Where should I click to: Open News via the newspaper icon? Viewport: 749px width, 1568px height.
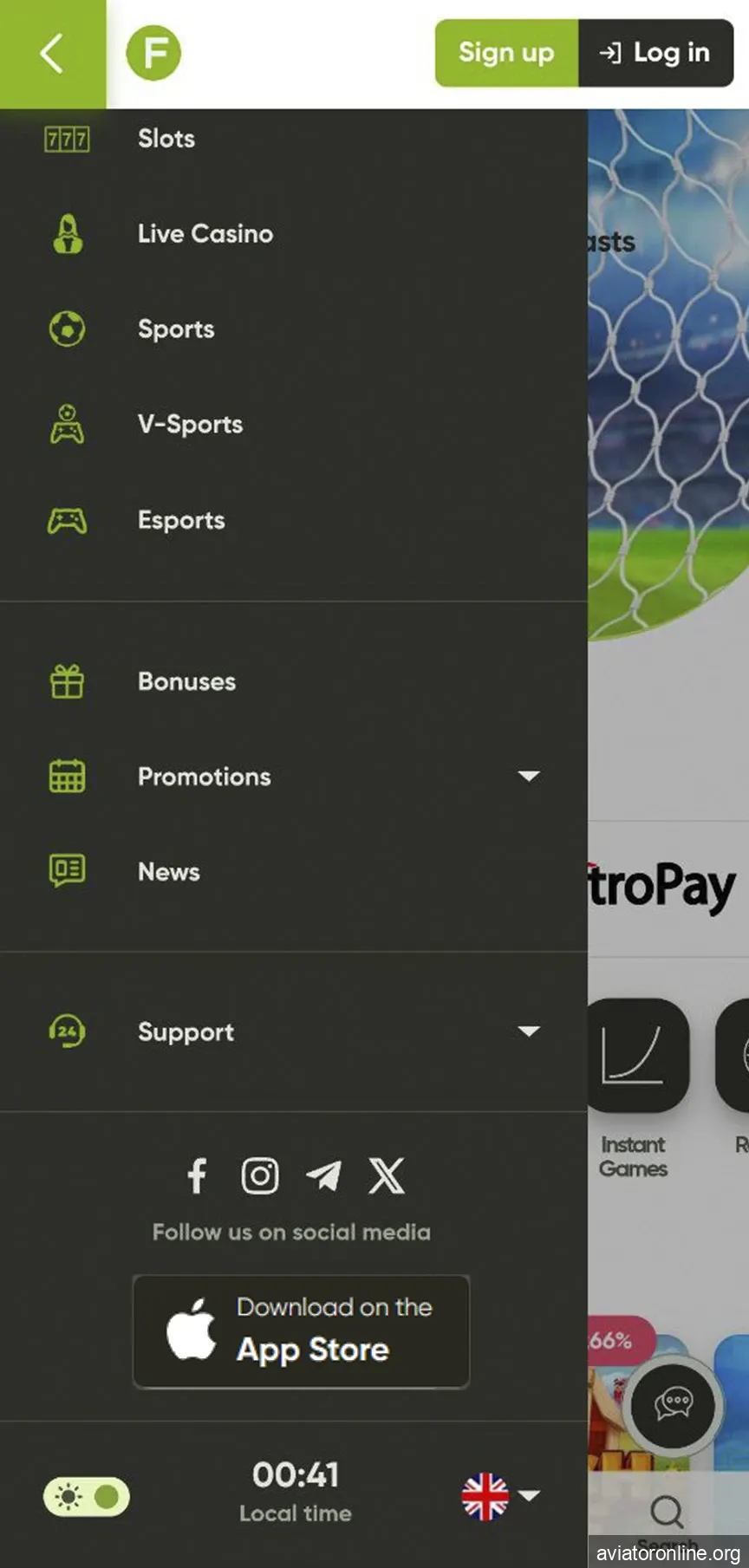point(68,872)
